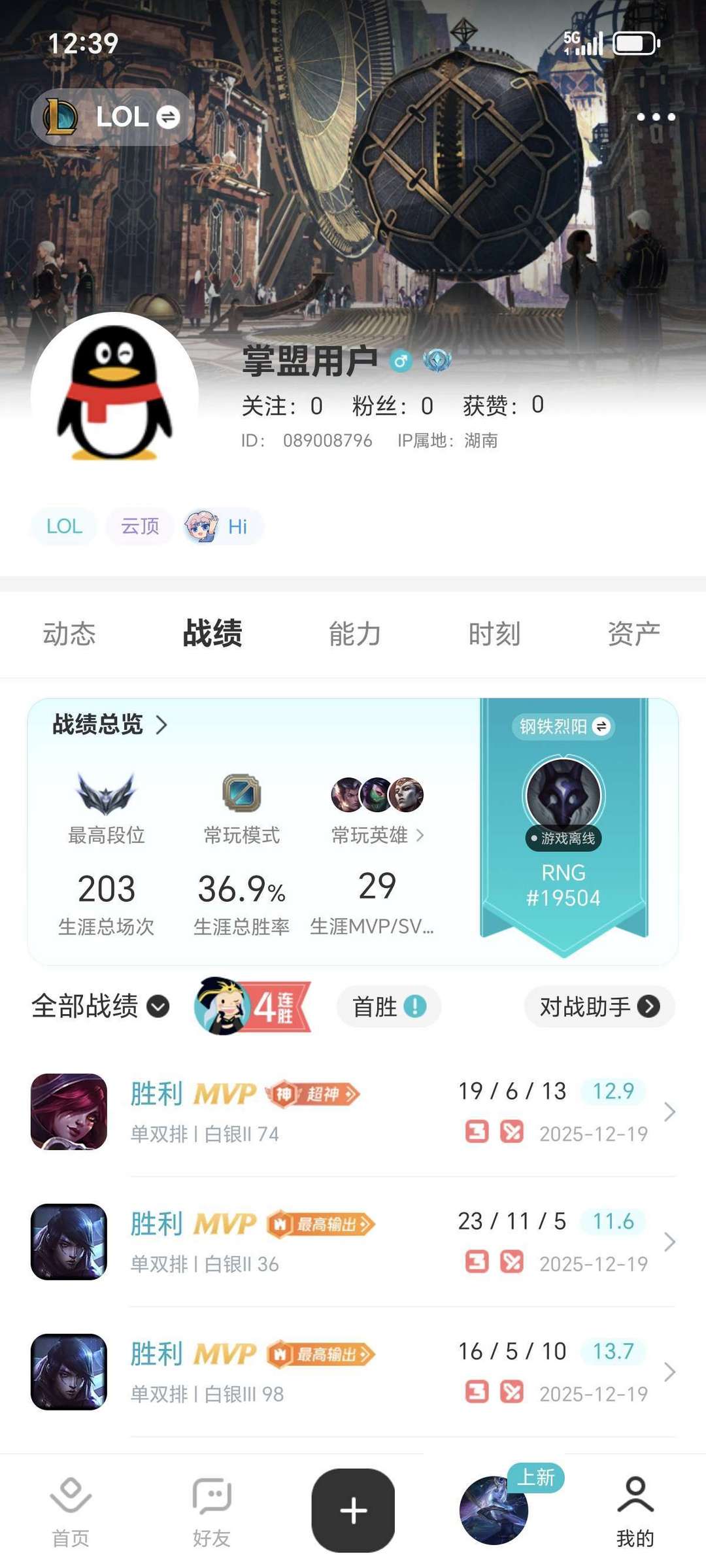The width and height of the screenshot is (706, 1568).
Task: Open the 16 / 5 / 10 match record
Action: point(353,1372)
